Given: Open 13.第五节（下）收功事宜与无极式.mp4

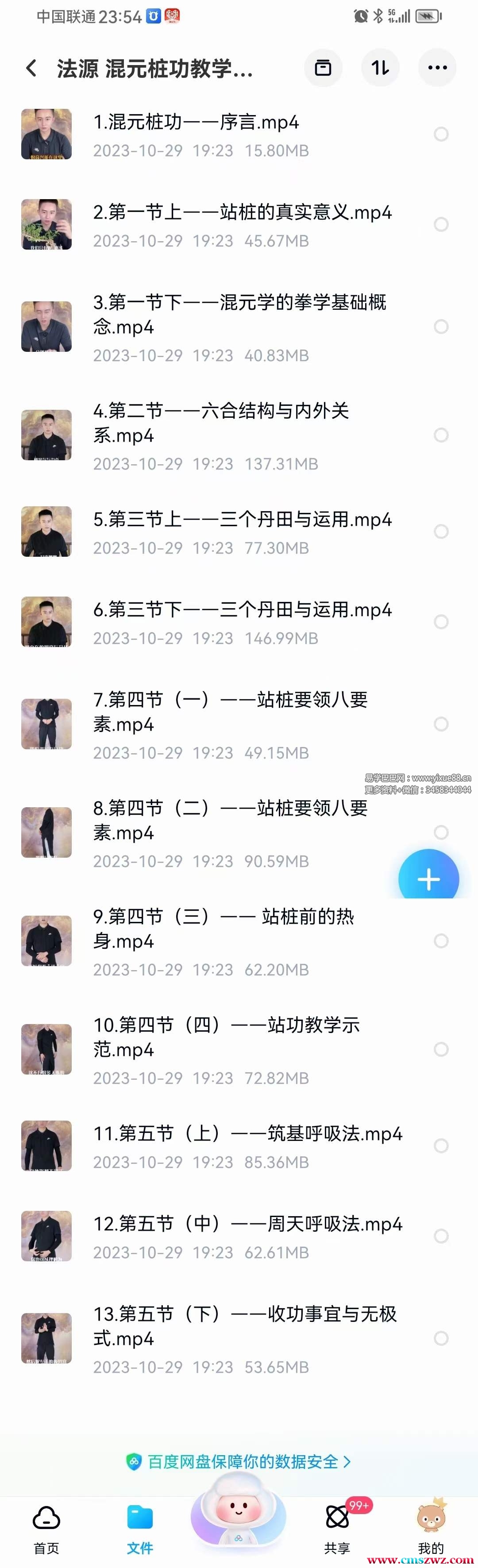Looking at the screenshot, I should [244, 1326].
